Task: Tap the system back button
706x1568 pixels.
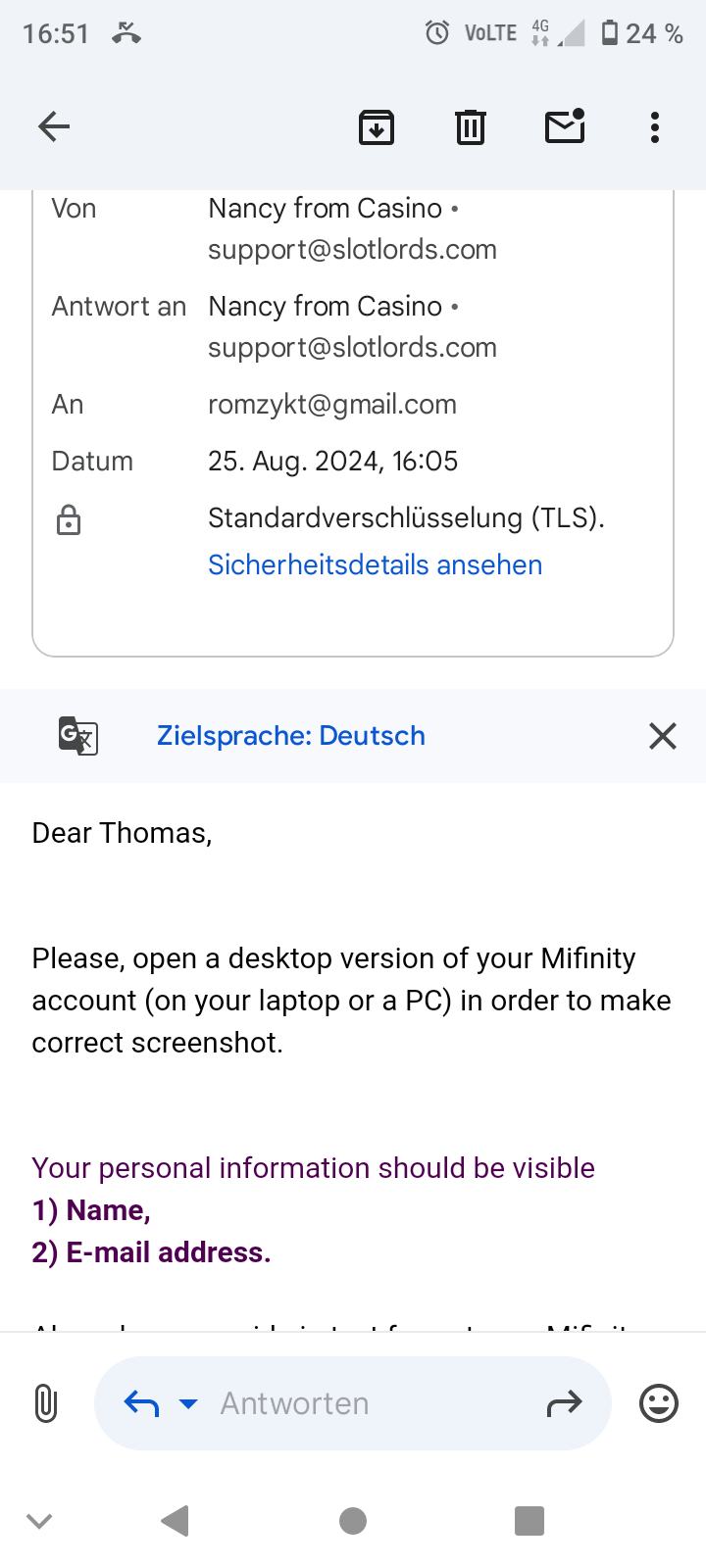Action: pos(175,1521)
